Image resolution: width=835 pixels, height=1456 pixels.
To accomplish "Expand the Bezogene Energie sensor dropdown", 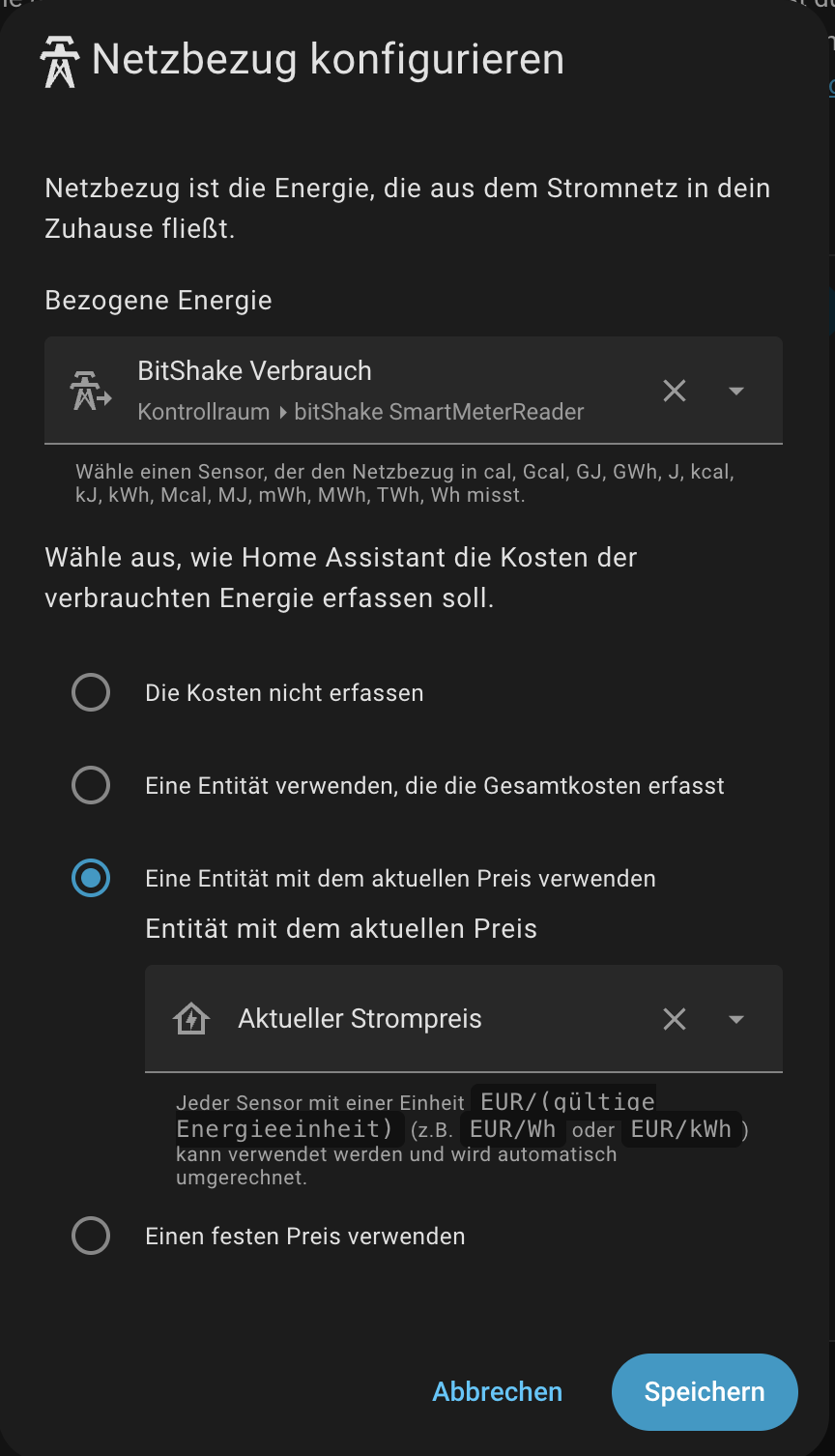I will (736, 391).
